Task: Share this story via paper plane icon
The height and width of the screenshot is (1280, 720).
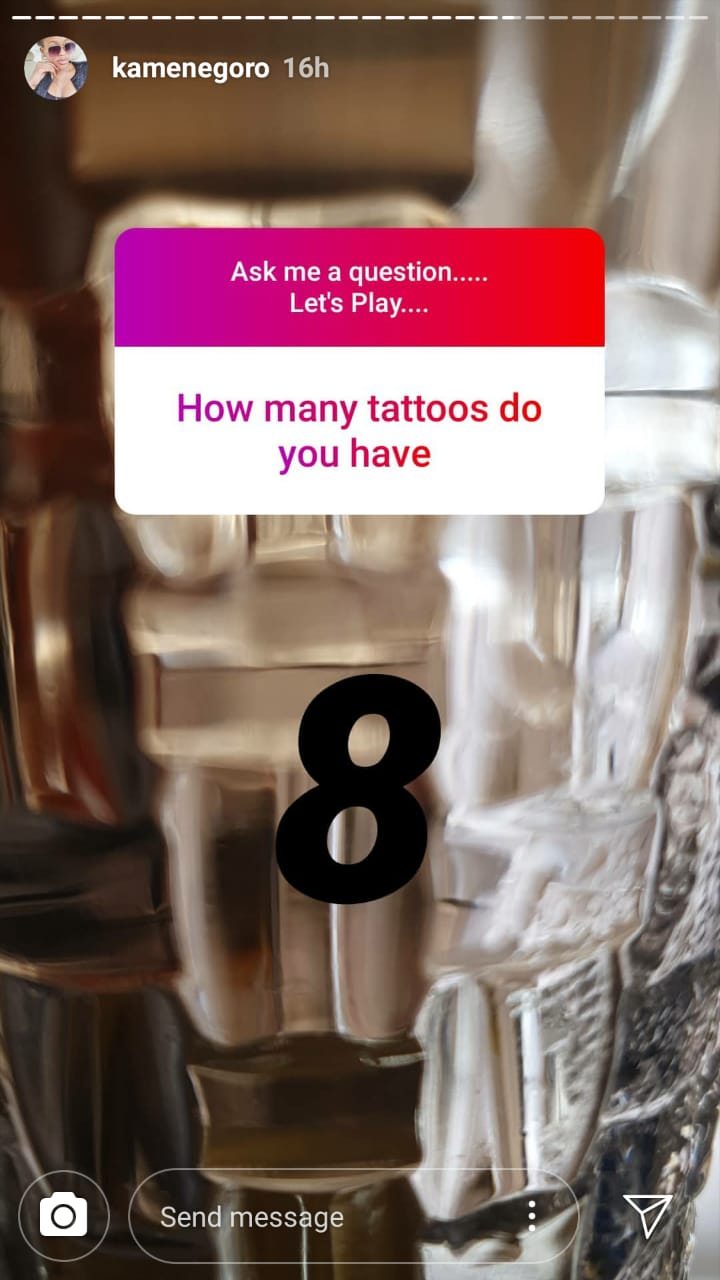Action: pos(647,1216)
